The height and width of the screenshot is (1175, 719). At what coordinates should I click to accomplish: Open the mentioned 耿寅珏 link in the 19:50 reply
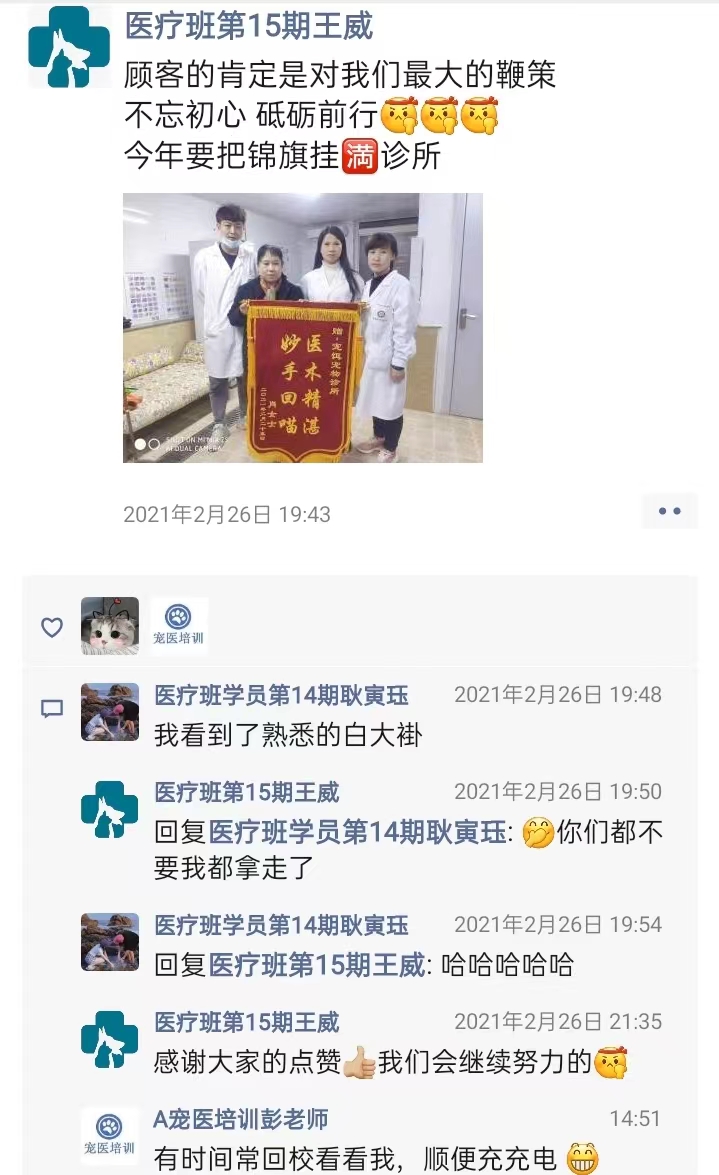click(357, 833)
